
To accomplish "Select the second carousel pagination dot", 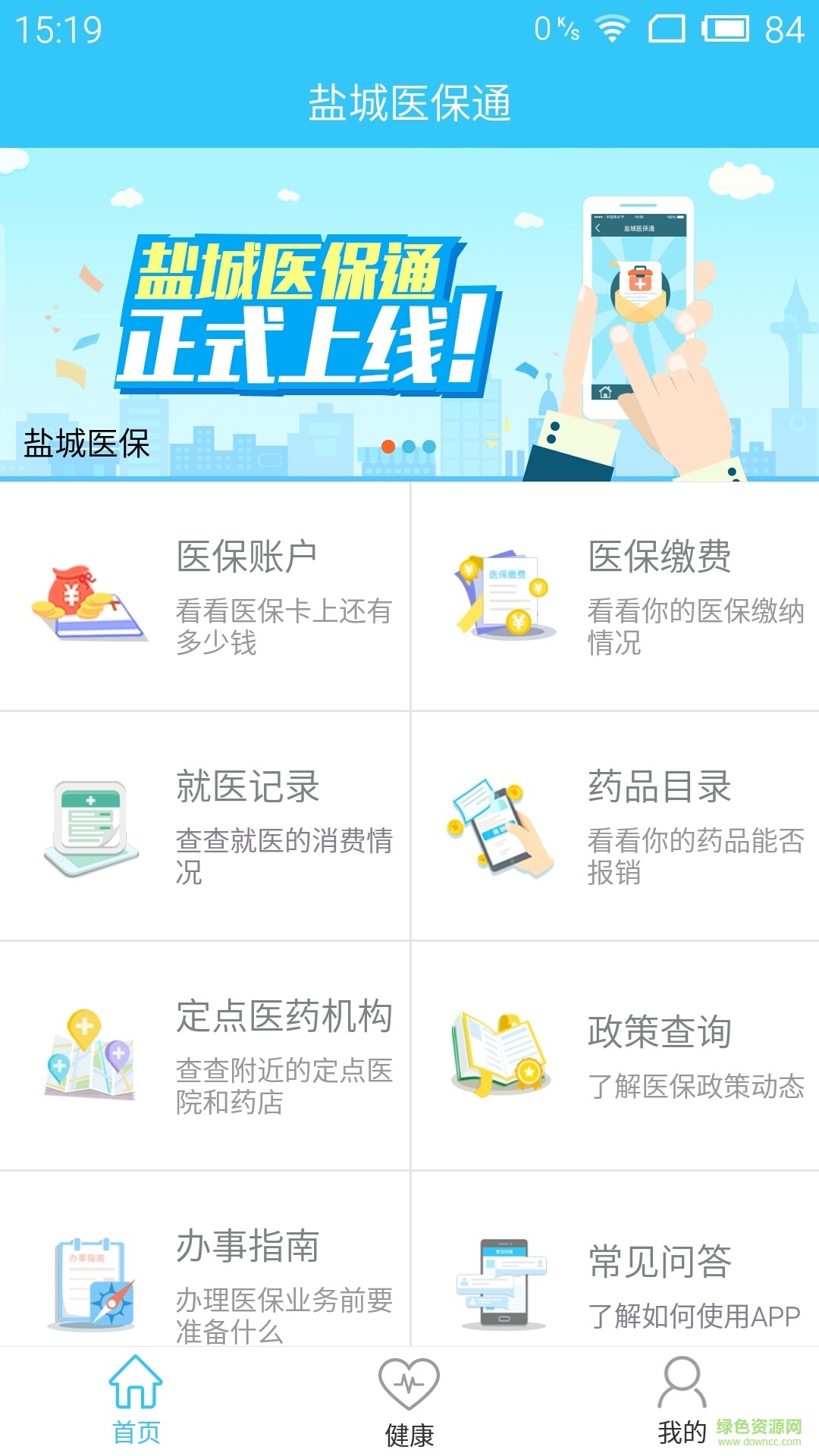I will 409,447.
